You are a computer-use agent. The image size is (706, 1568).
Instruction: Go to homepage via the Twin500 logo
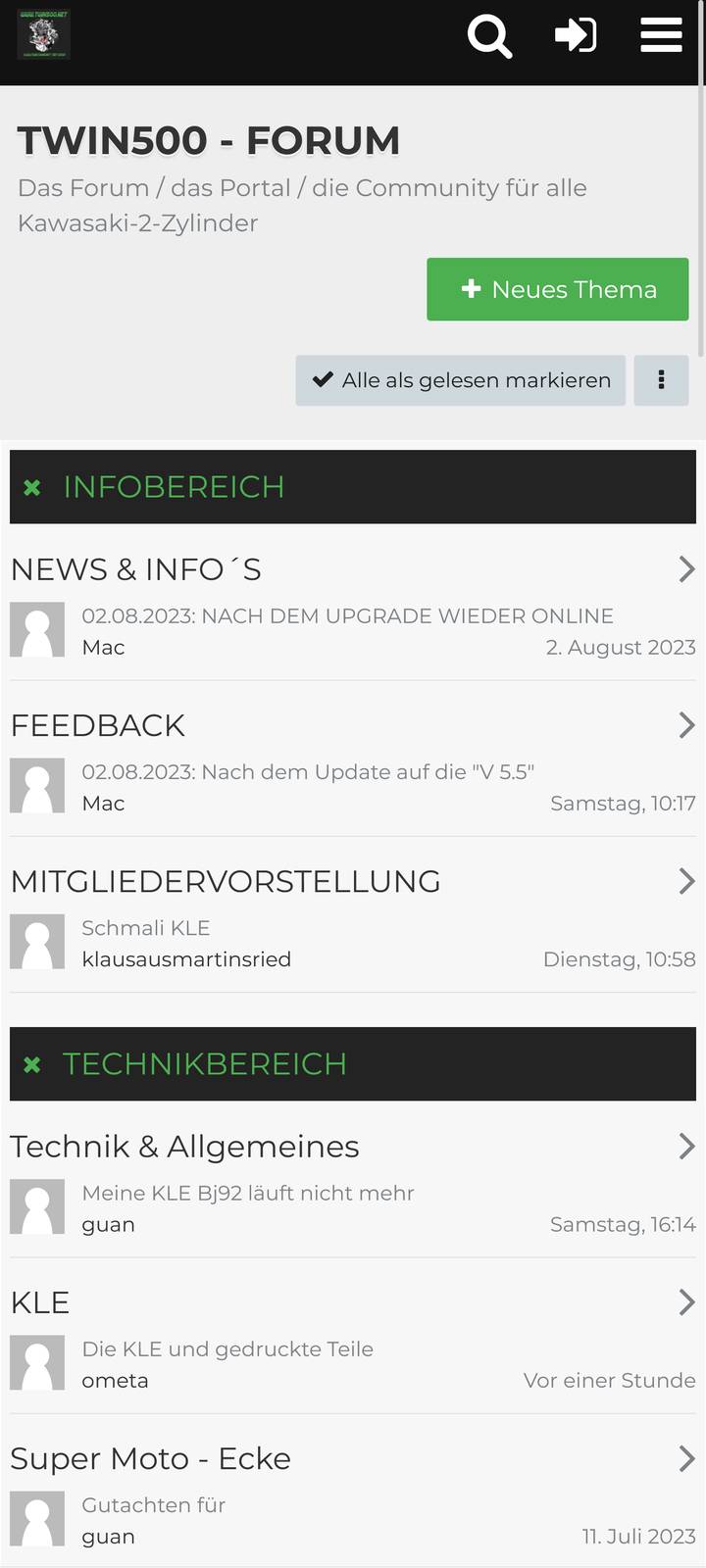(x=44, y=35)
